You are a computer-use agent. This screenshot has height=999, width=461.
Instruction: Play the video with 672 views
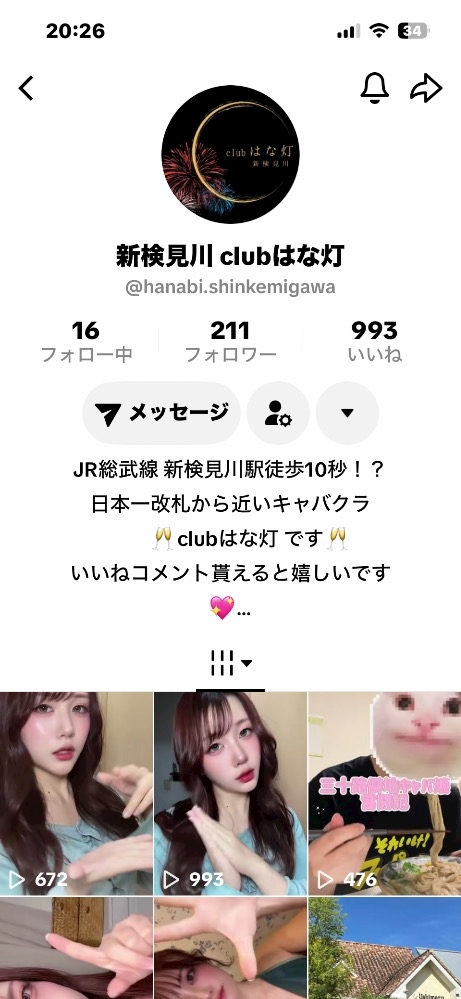coord(76,793)
